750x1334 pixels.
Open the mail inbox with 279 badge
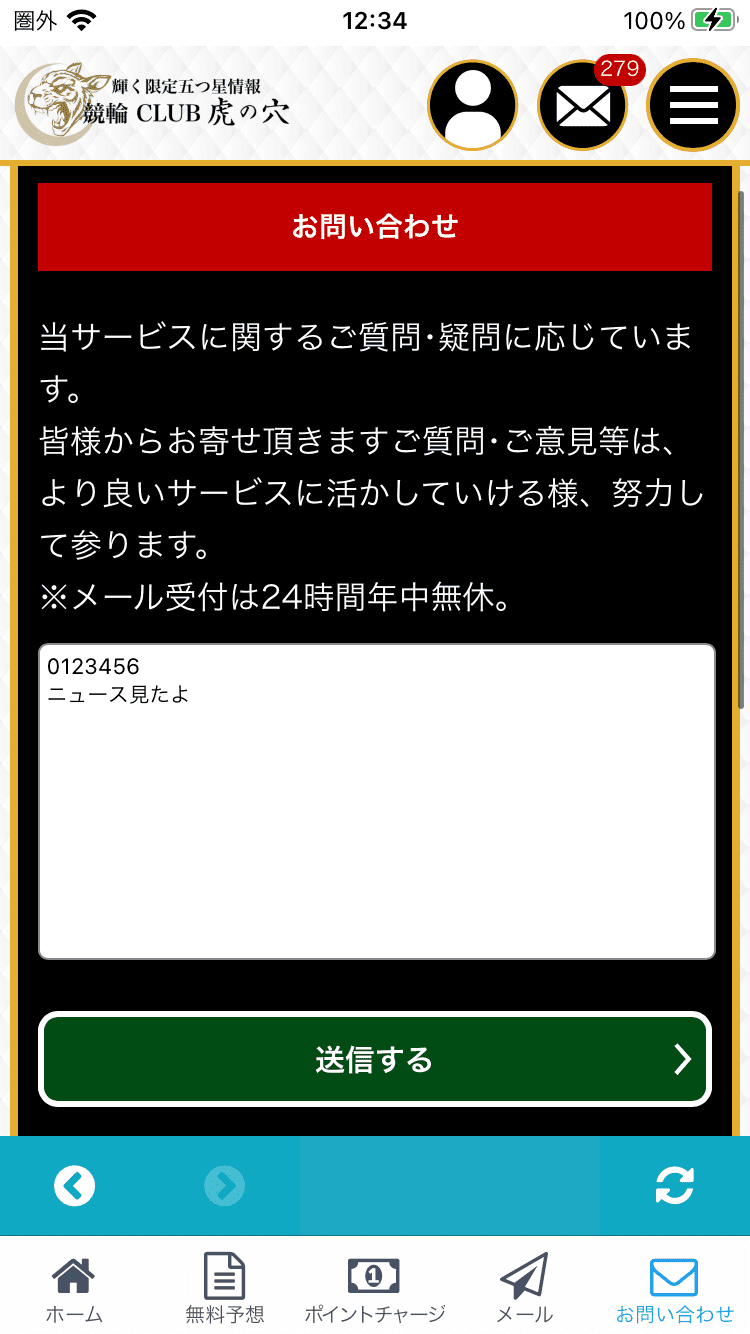click(x=583, y=106)
